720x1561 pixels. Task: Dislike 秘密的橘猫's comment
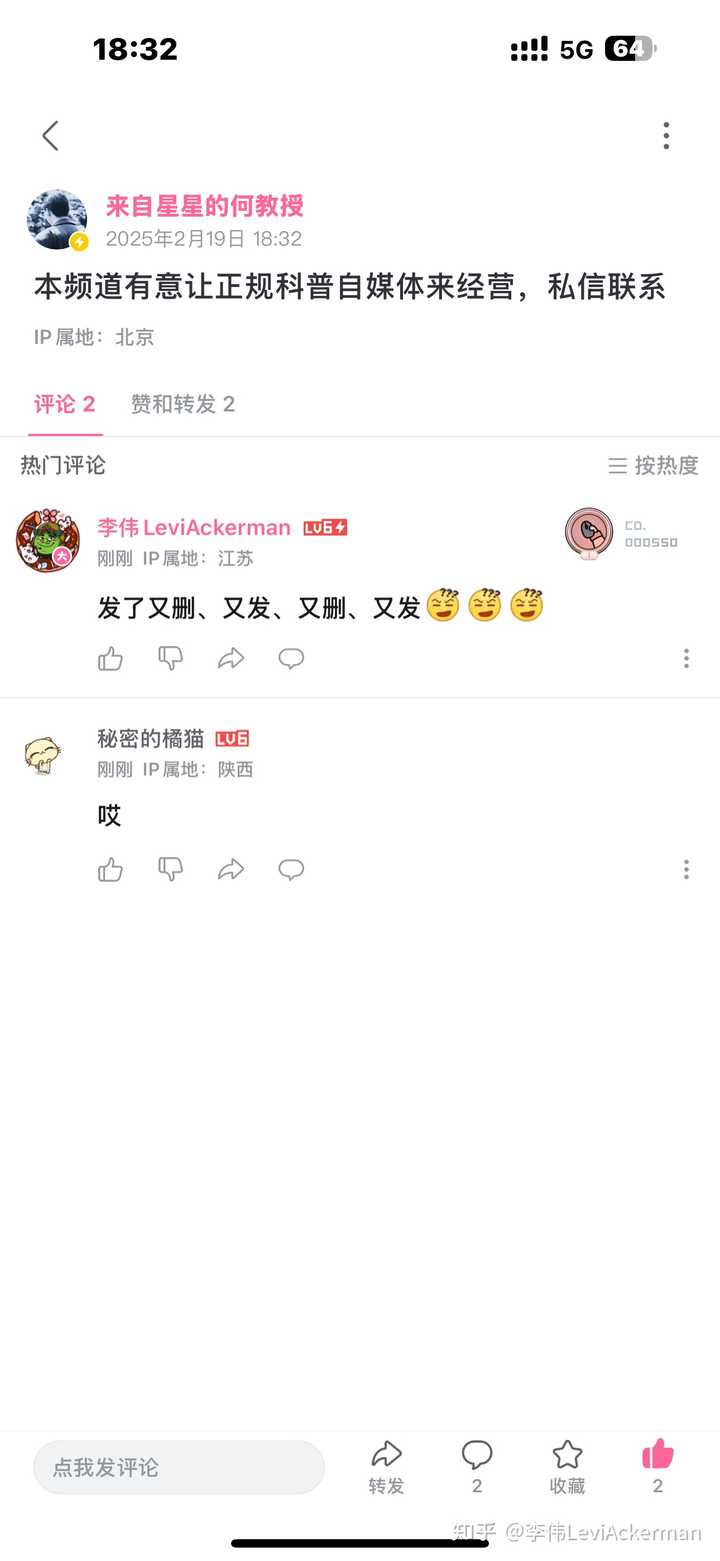click(171, 869)
